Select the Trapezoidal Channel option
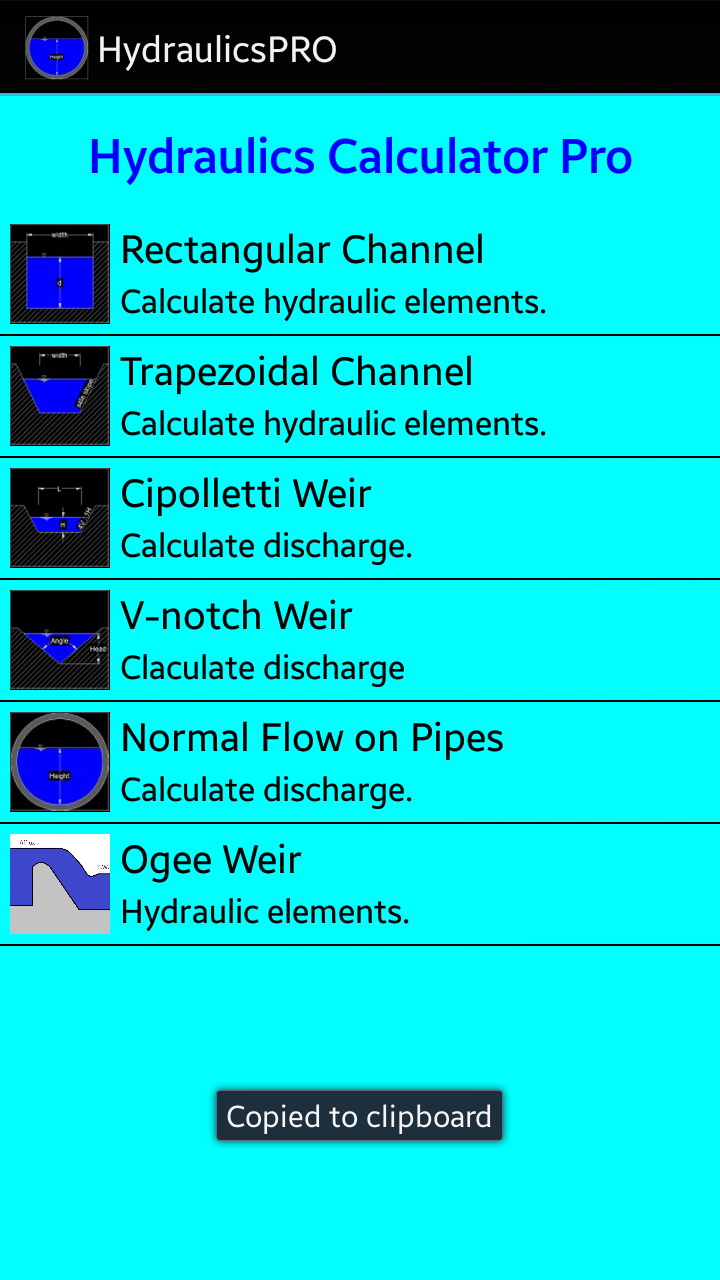 point(360,396)
